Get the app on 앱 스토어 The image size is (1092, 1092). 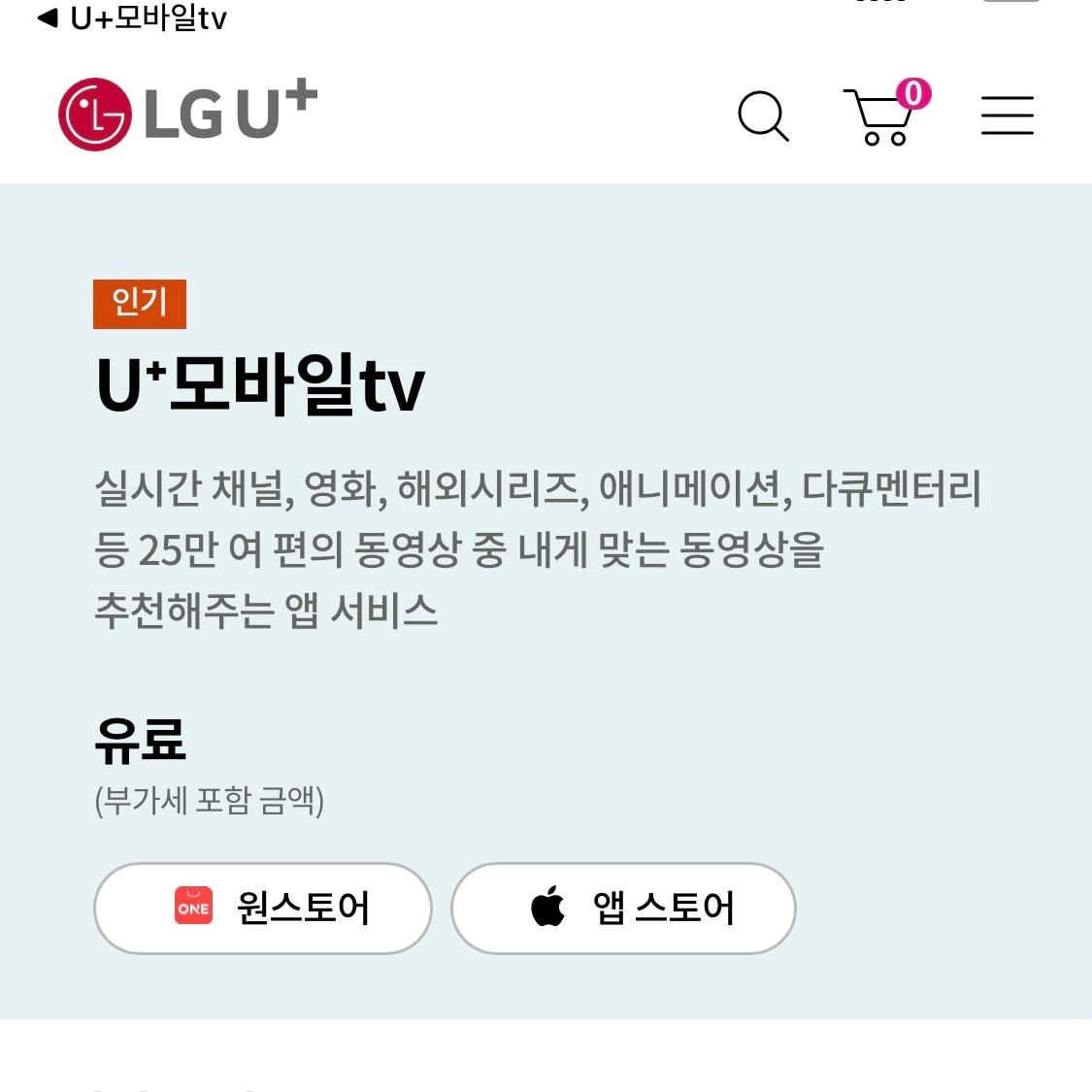point(623,909)
